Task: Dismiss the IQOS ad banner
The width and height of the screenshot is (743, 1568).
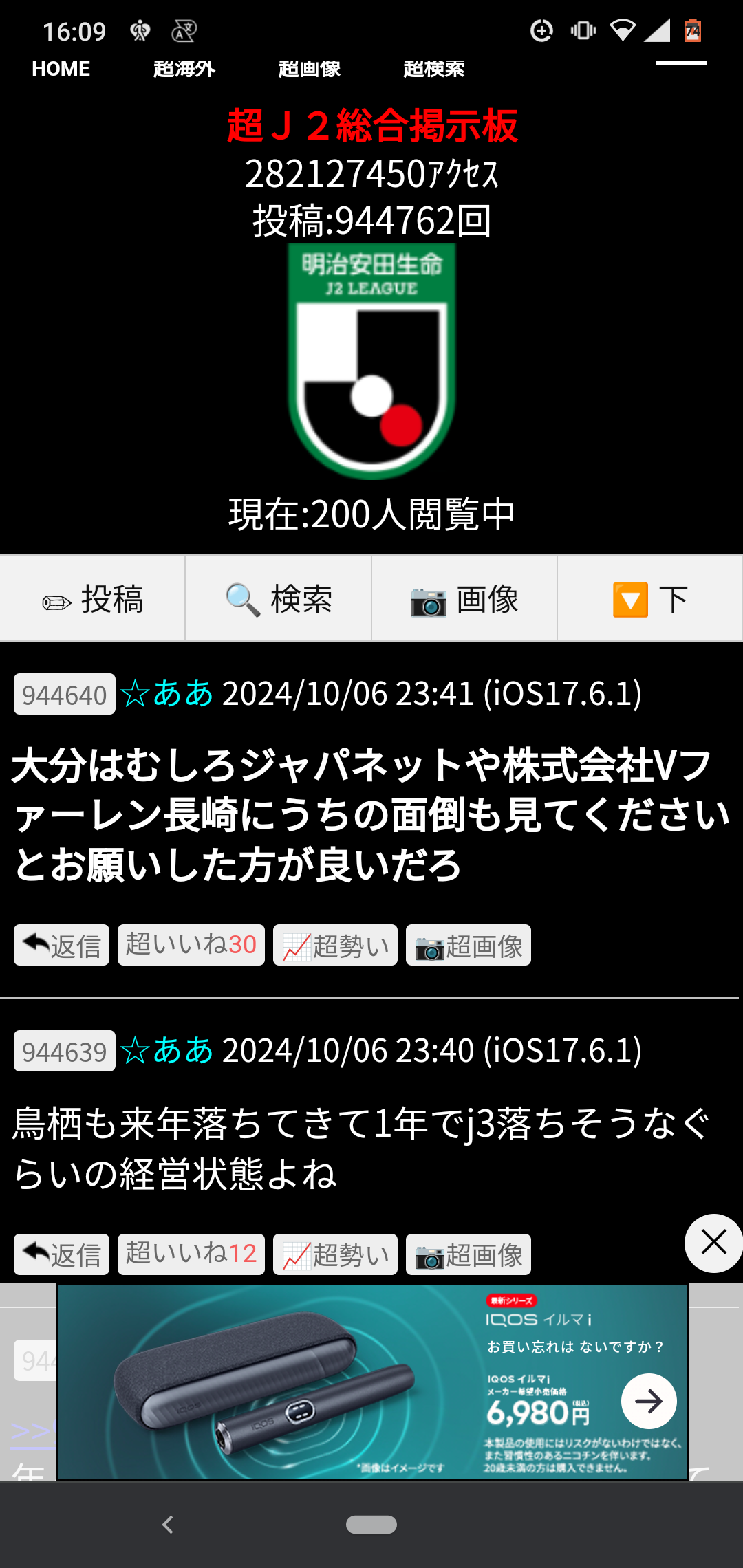Action: (x=713, y=1243)
